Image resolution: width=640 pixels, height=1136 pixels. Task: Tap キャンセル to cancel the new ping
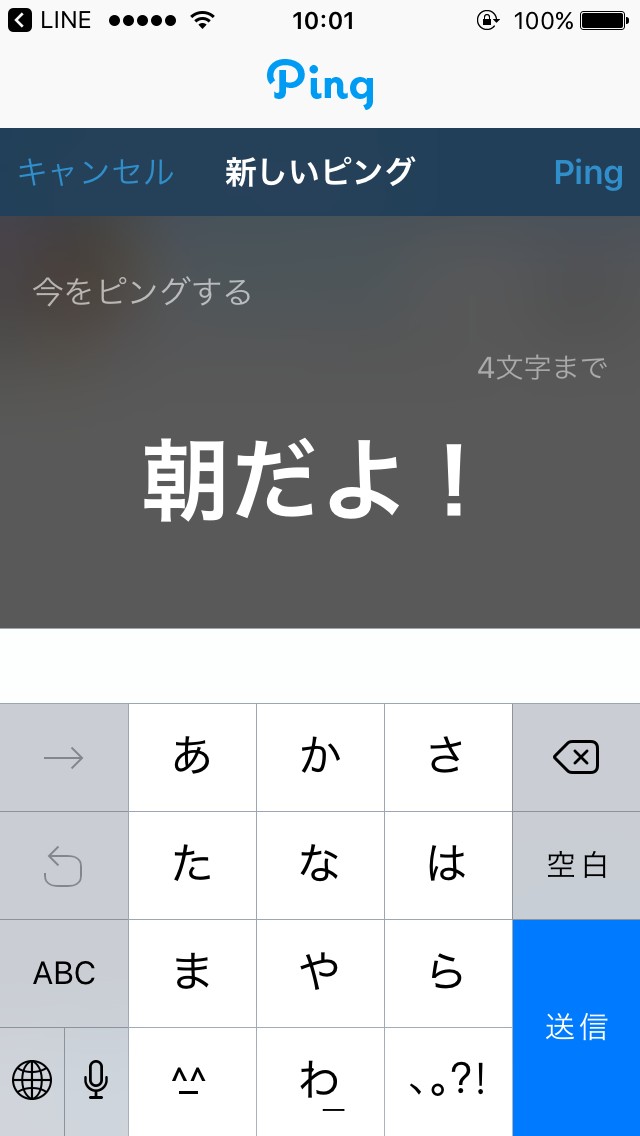click(x=96, y=172)
